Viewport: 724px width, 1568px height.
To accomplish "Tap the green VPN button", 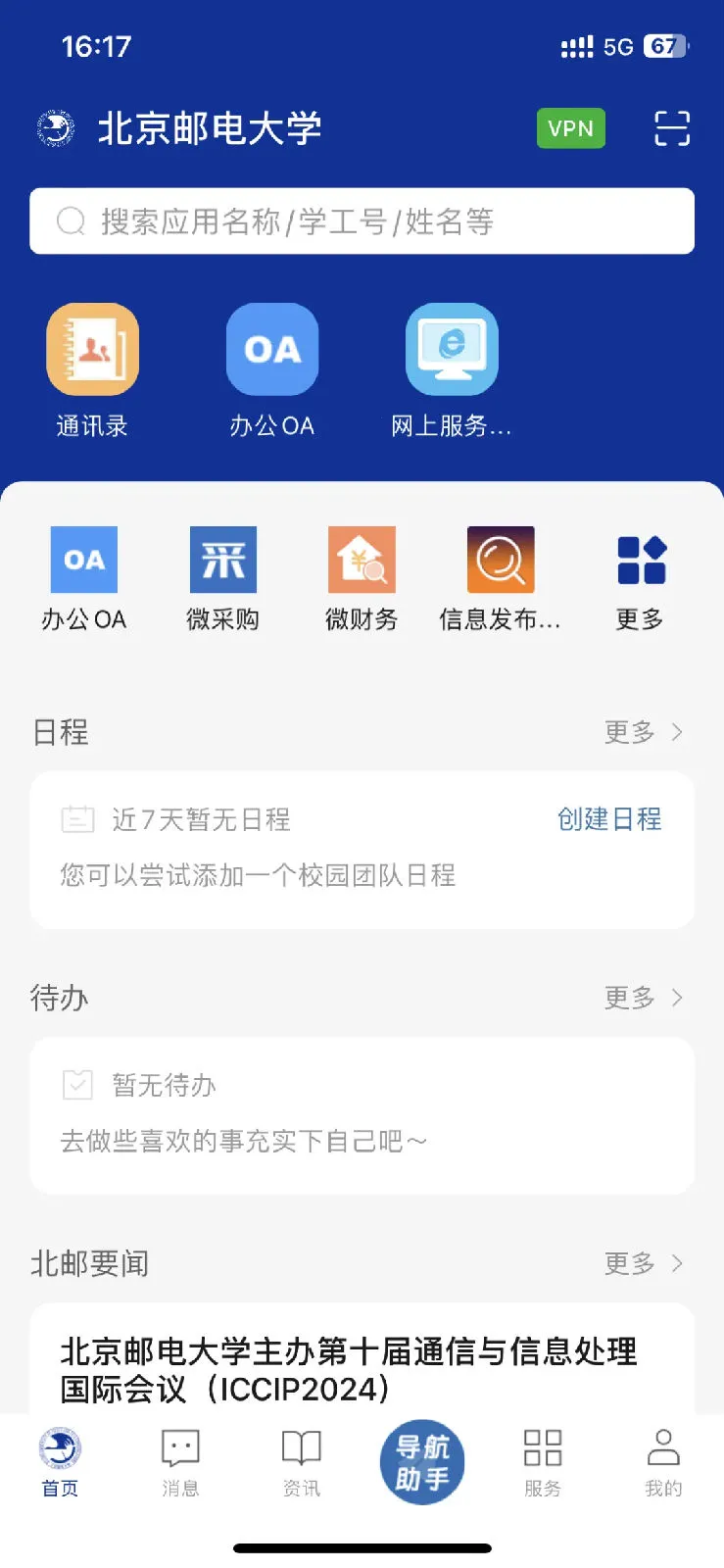I will coord(570,128).
